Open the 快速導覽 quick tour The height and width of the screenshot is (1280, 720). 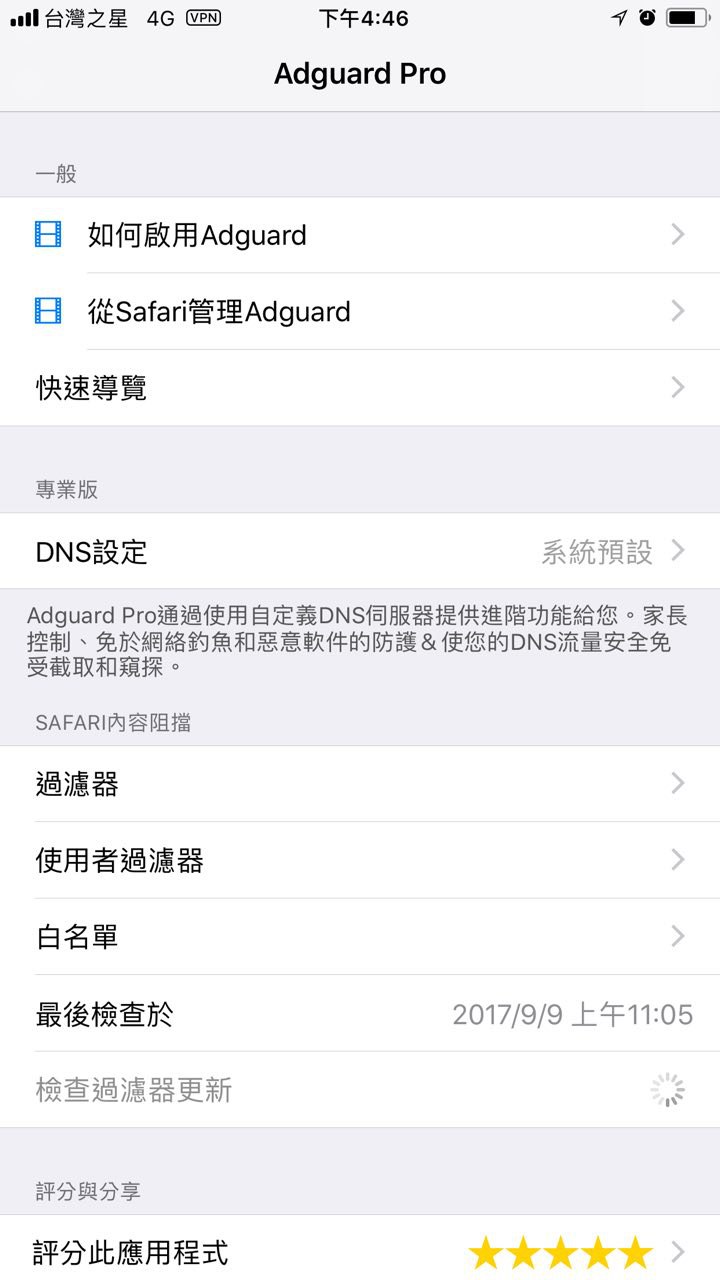360,388
